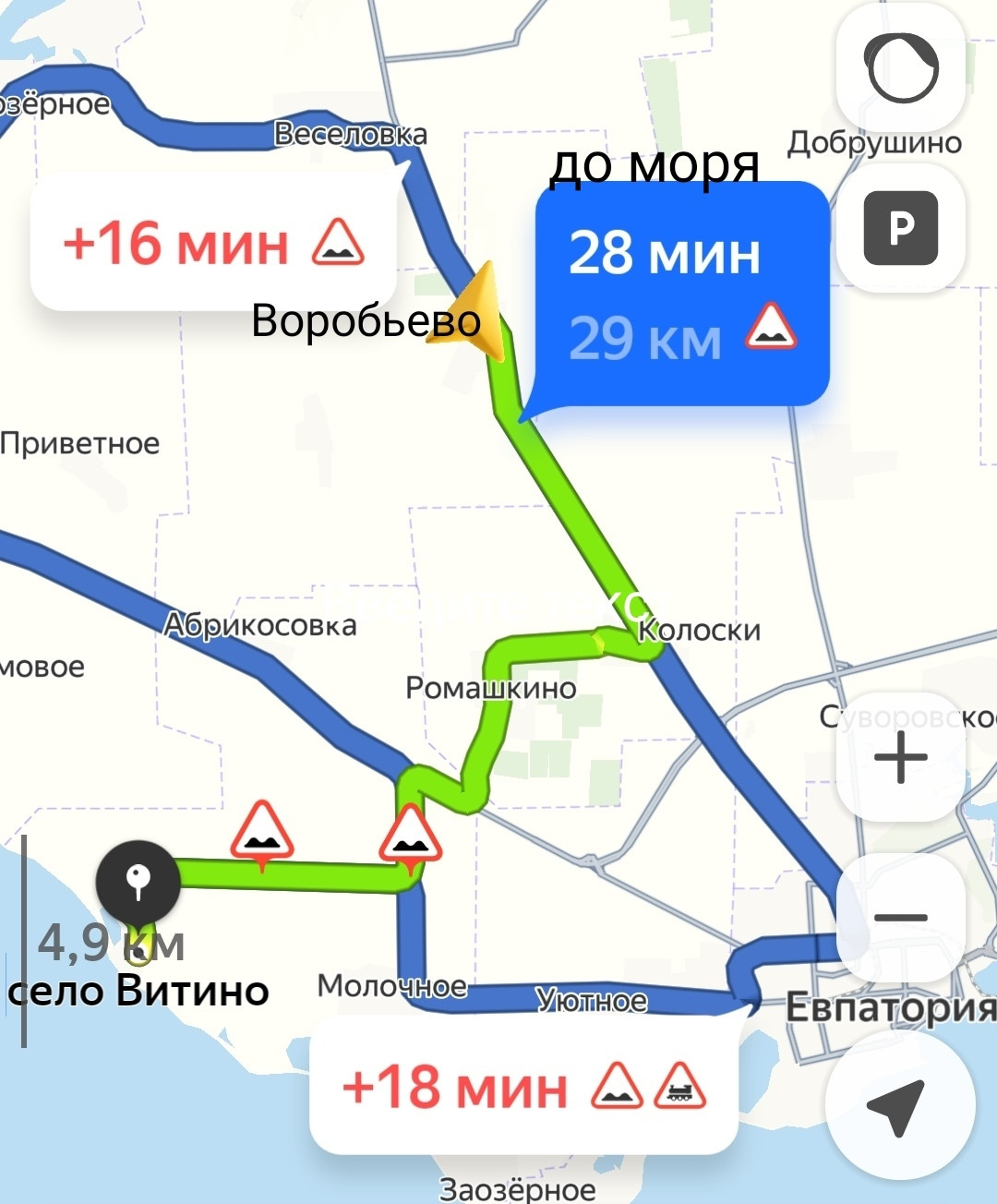Center map on my current location
This screenshot has height=1204, width=997.
tap(899, 1106)
